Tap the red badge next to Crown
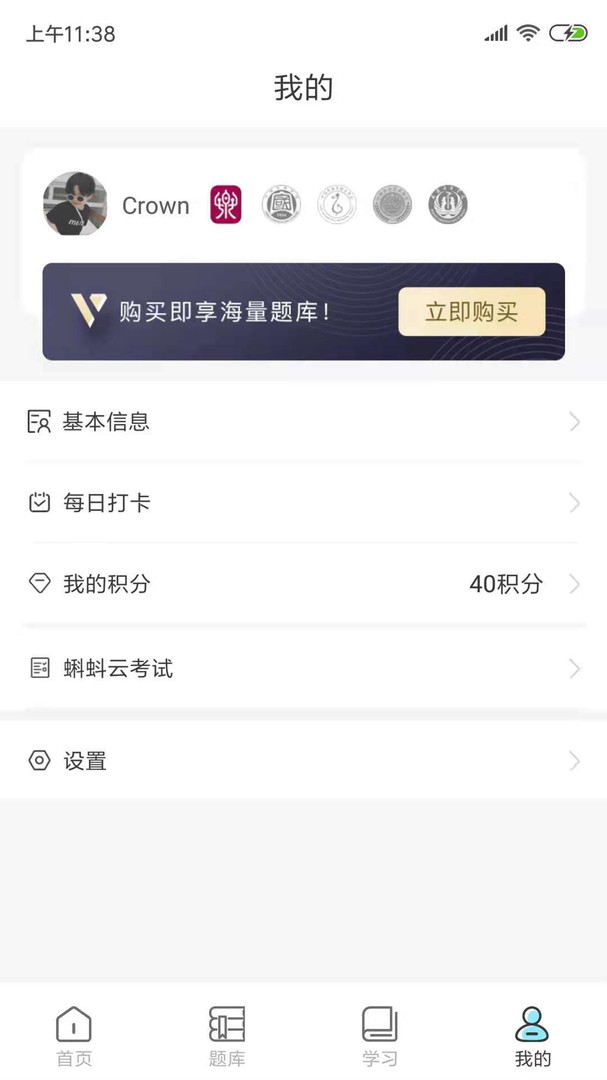This screenshot has width=607, height=1080. tap(226, 205)
